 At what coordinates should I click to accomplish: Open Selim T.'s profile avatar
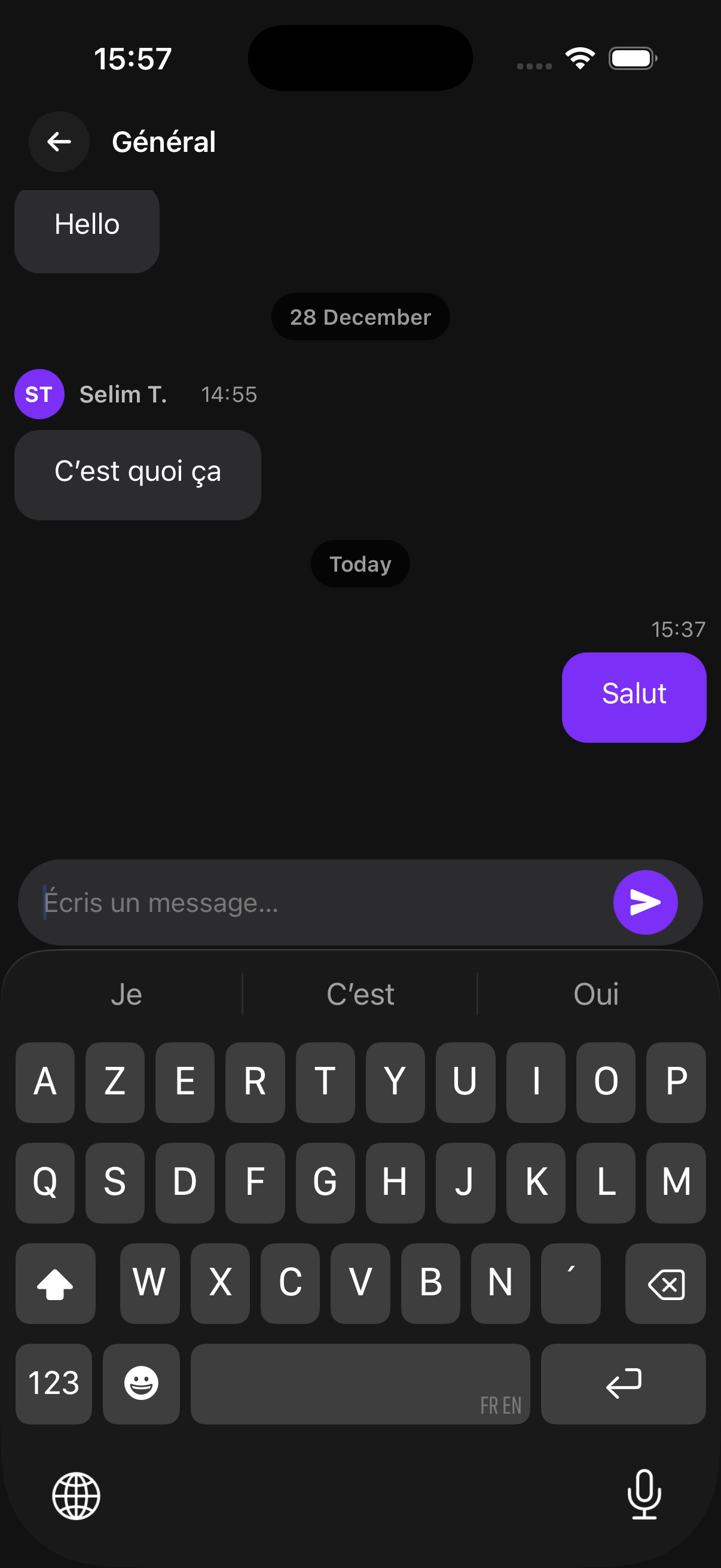click(x=39, y=394)
